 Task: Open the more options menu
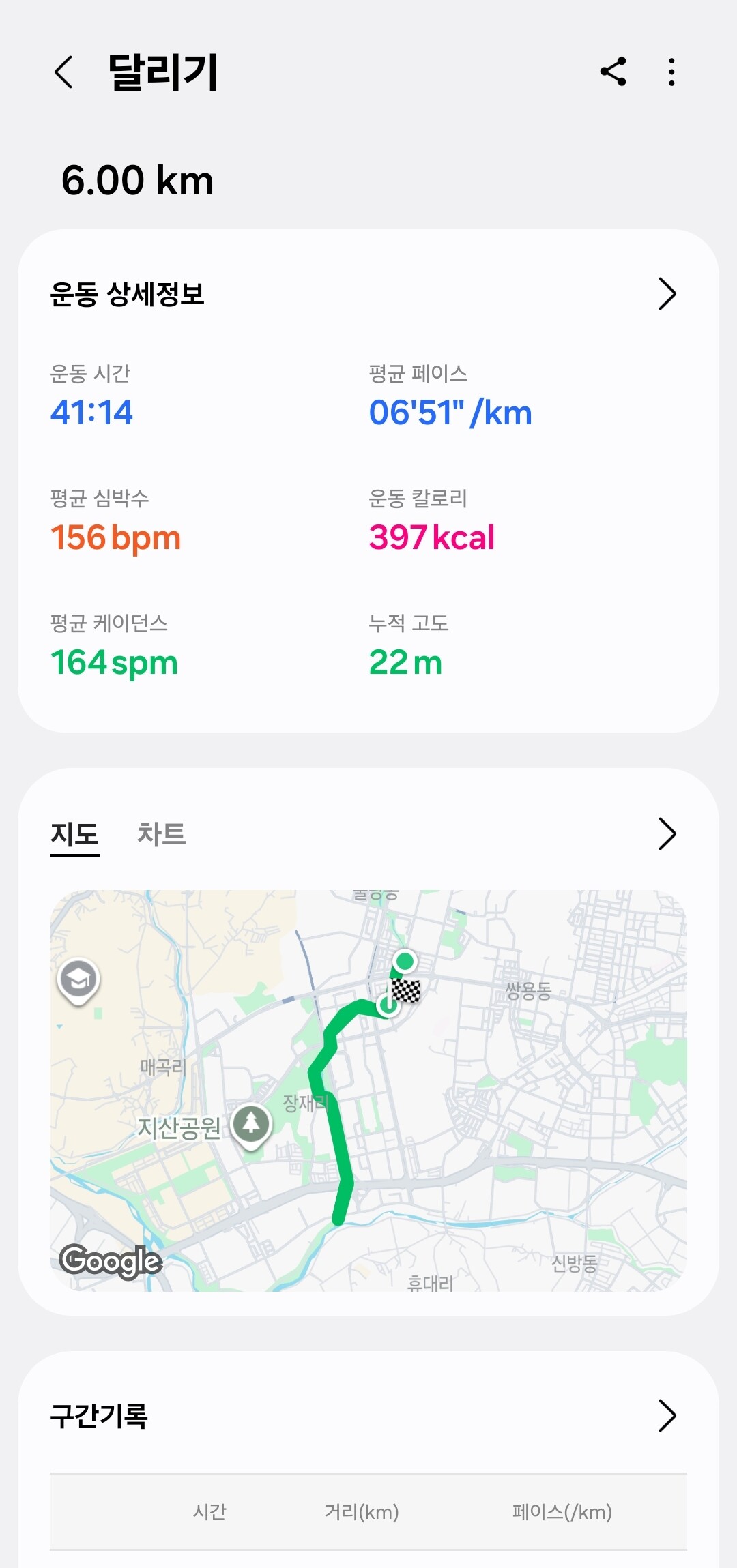(x=671, y=72)
